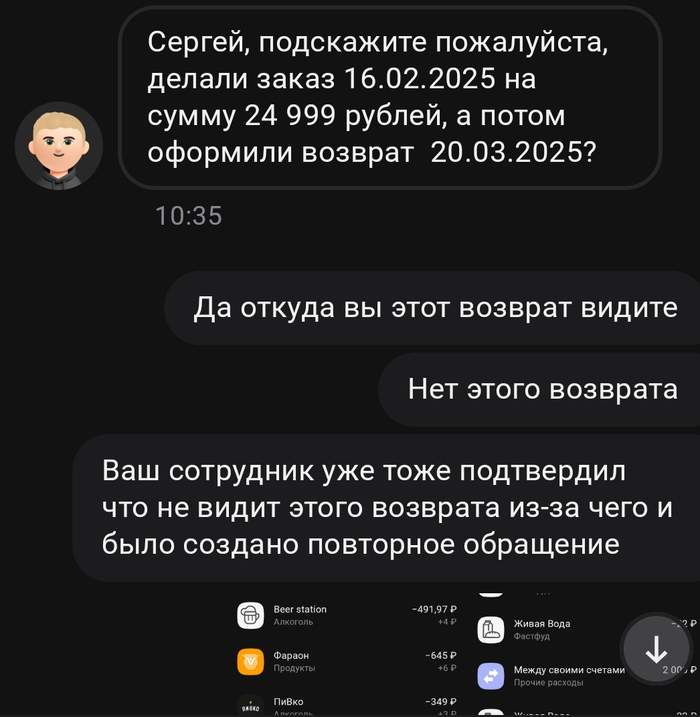700x717 pixels.
Task: Open support agent's avatar profile
Action: [x=58, y=146]
